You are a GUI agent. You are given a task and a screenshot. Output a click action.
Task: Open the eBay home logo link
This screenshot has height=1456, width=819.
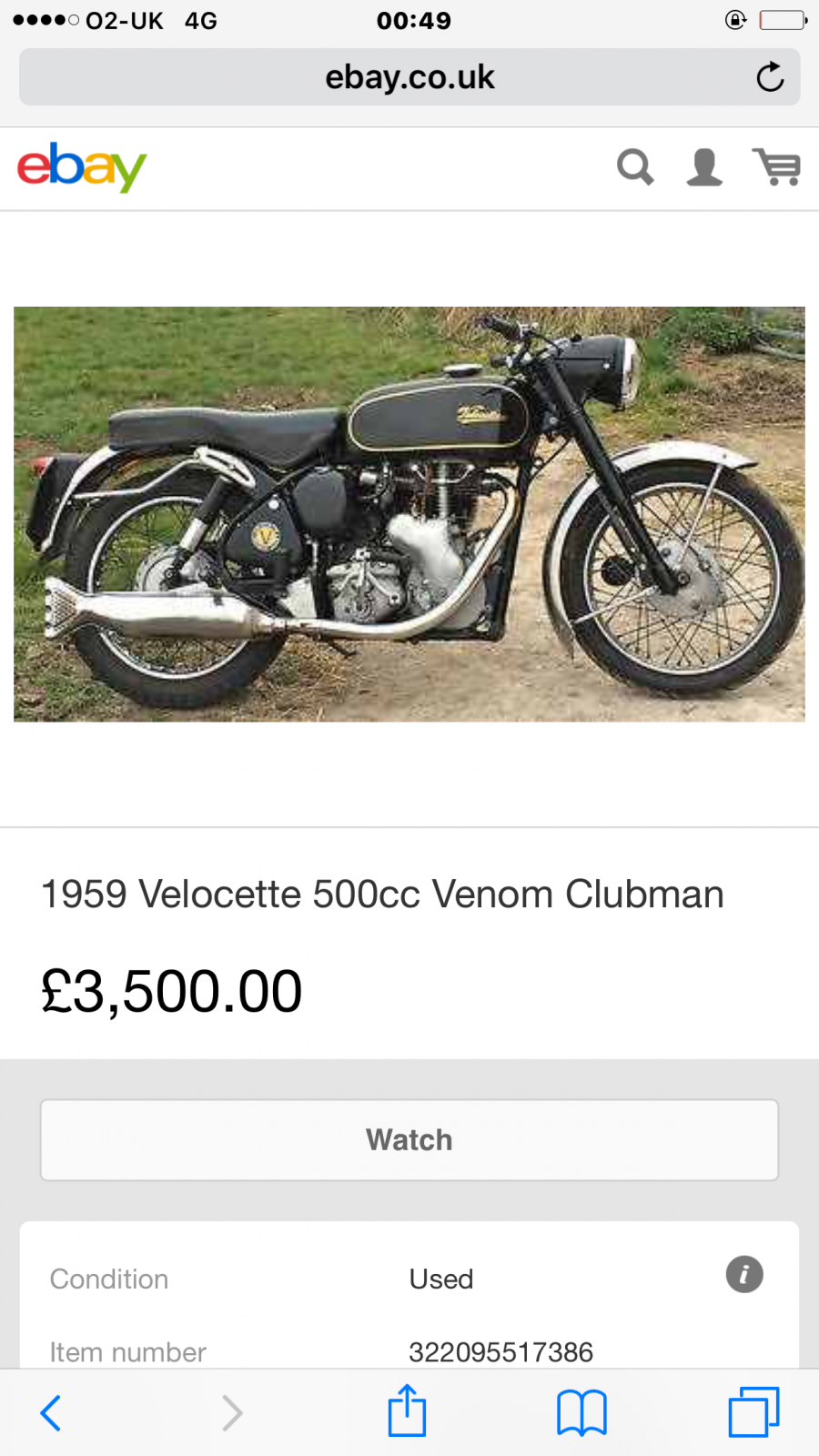[82, 167]
